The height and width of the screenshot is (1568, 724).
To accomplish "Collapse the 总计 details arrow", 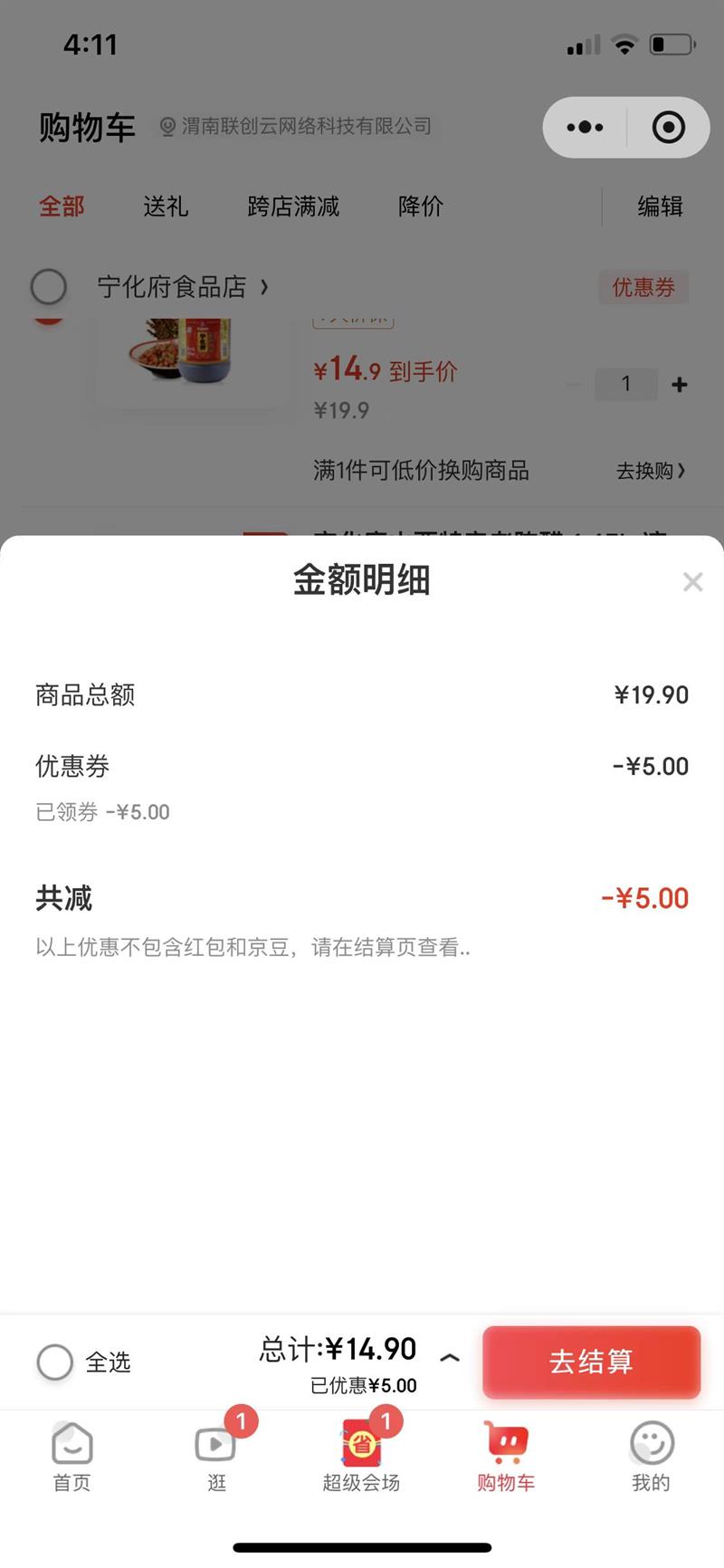I will 450,1357.
